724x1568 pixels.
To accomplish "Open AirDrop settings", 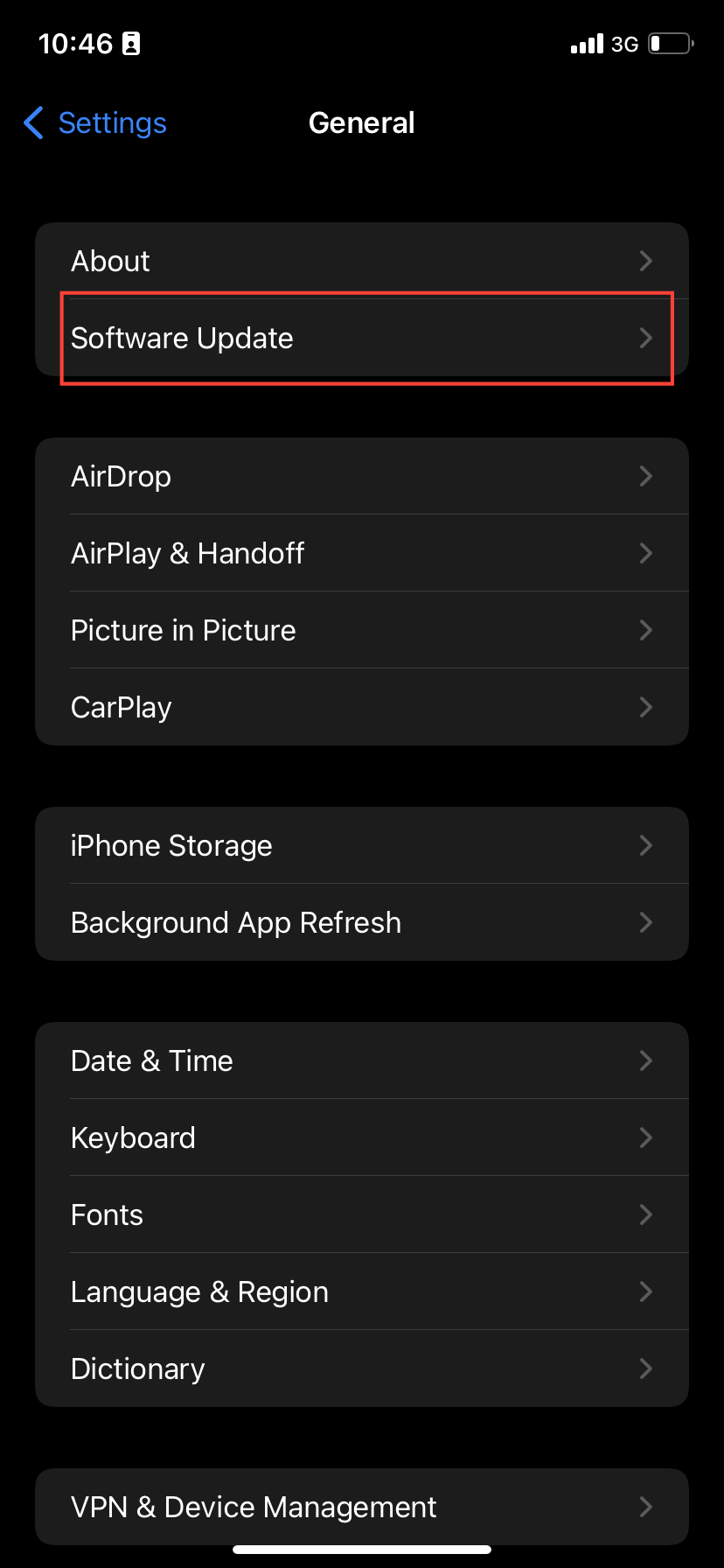I will pyautogui.click(x=361, y=476).
